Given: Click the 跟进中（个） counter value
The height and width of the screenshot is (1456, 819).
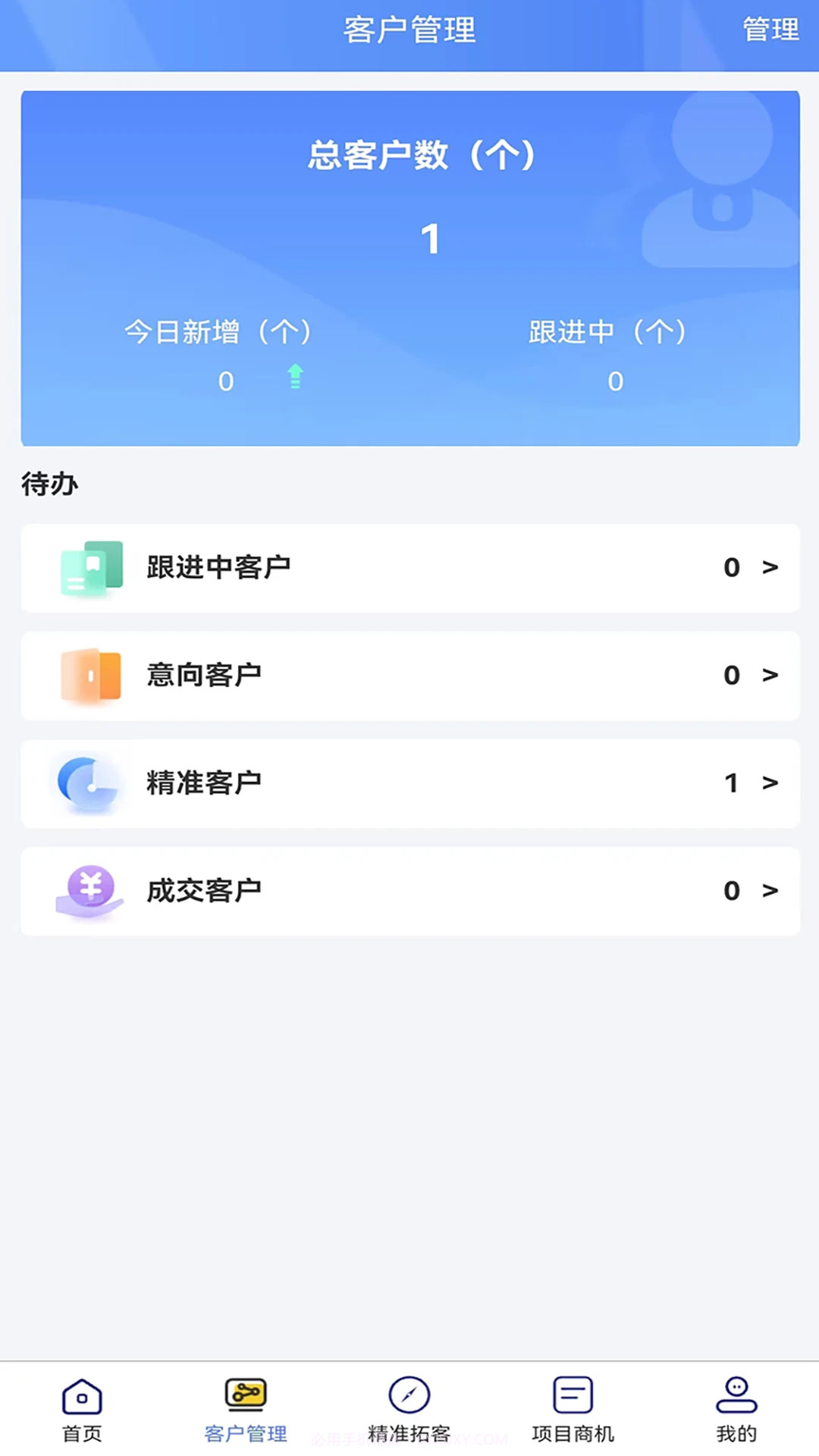Looking at the screenshot, I should 615,381.
